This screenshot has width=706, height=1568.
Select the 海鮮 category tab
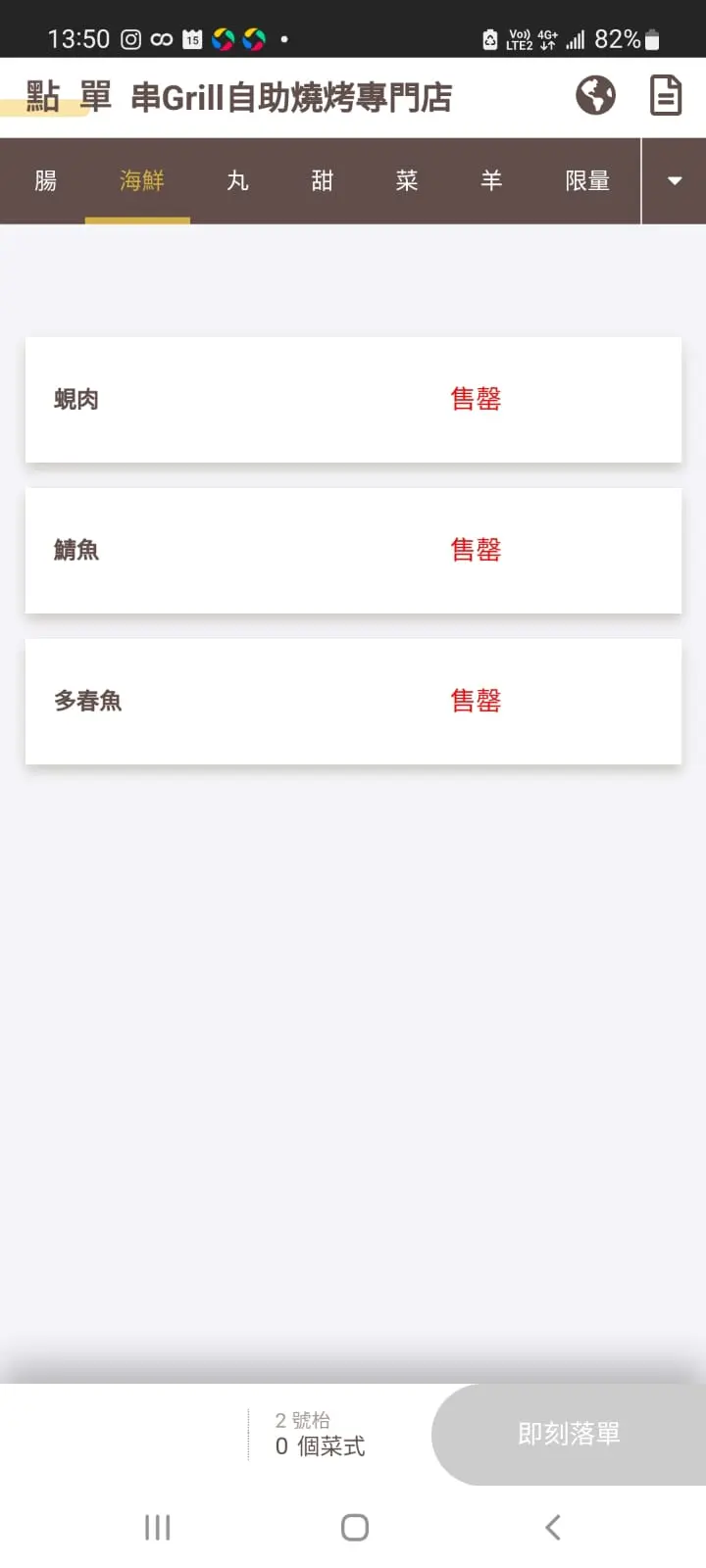pyautogui.click(x=141, y=180)
